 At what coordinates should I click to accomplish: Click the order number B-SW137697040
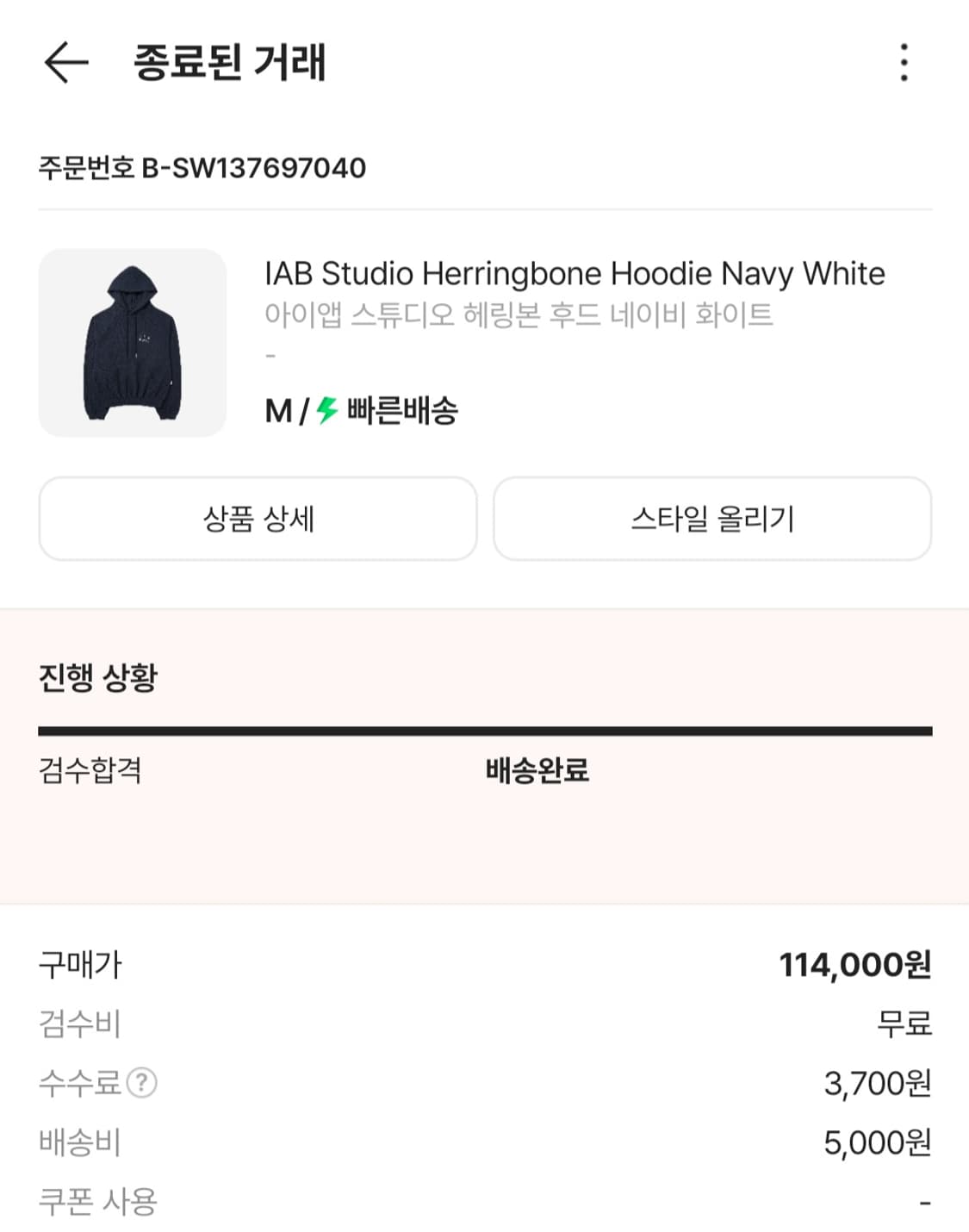[x=202, y=169]
